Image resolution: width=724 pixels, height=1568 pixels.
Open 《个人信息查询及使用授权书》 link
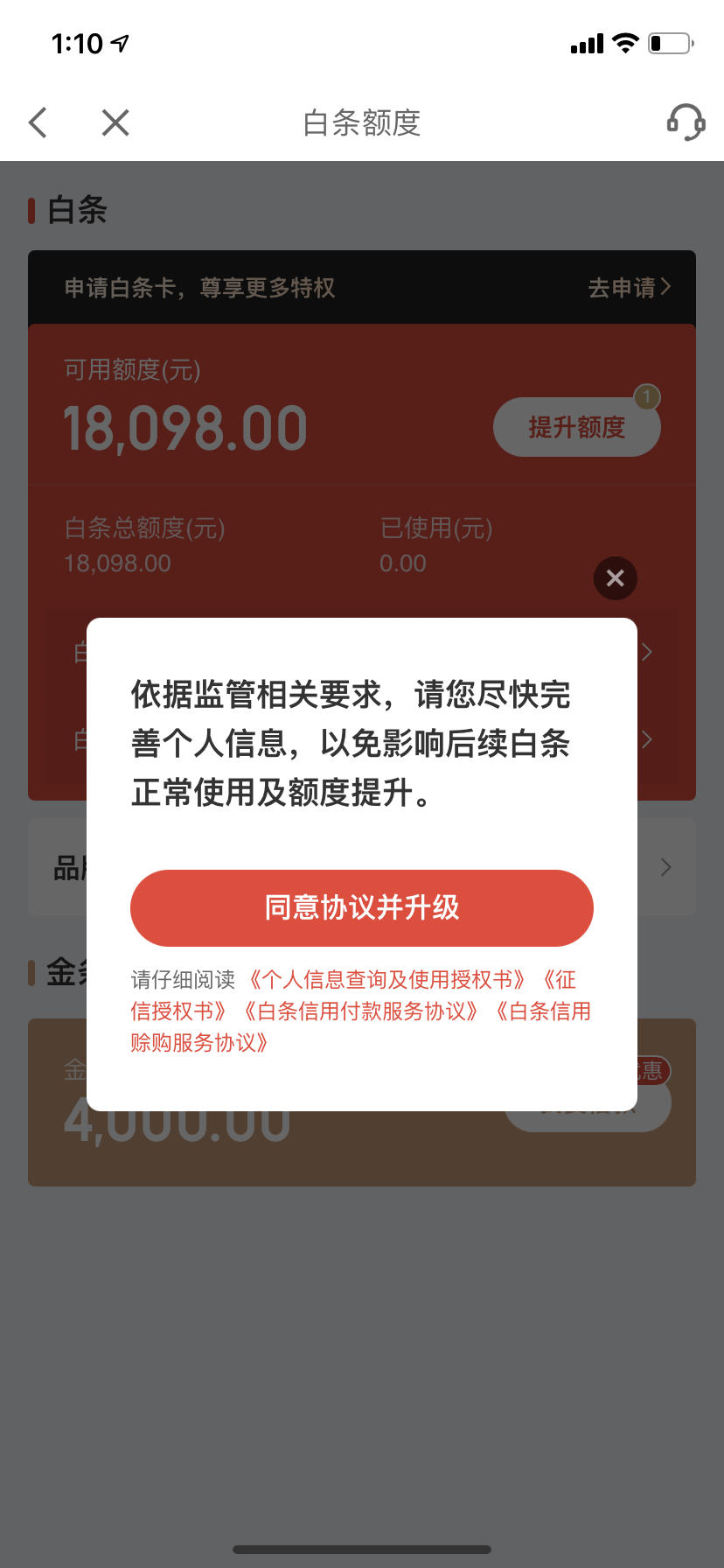click(x=387, y=979)
